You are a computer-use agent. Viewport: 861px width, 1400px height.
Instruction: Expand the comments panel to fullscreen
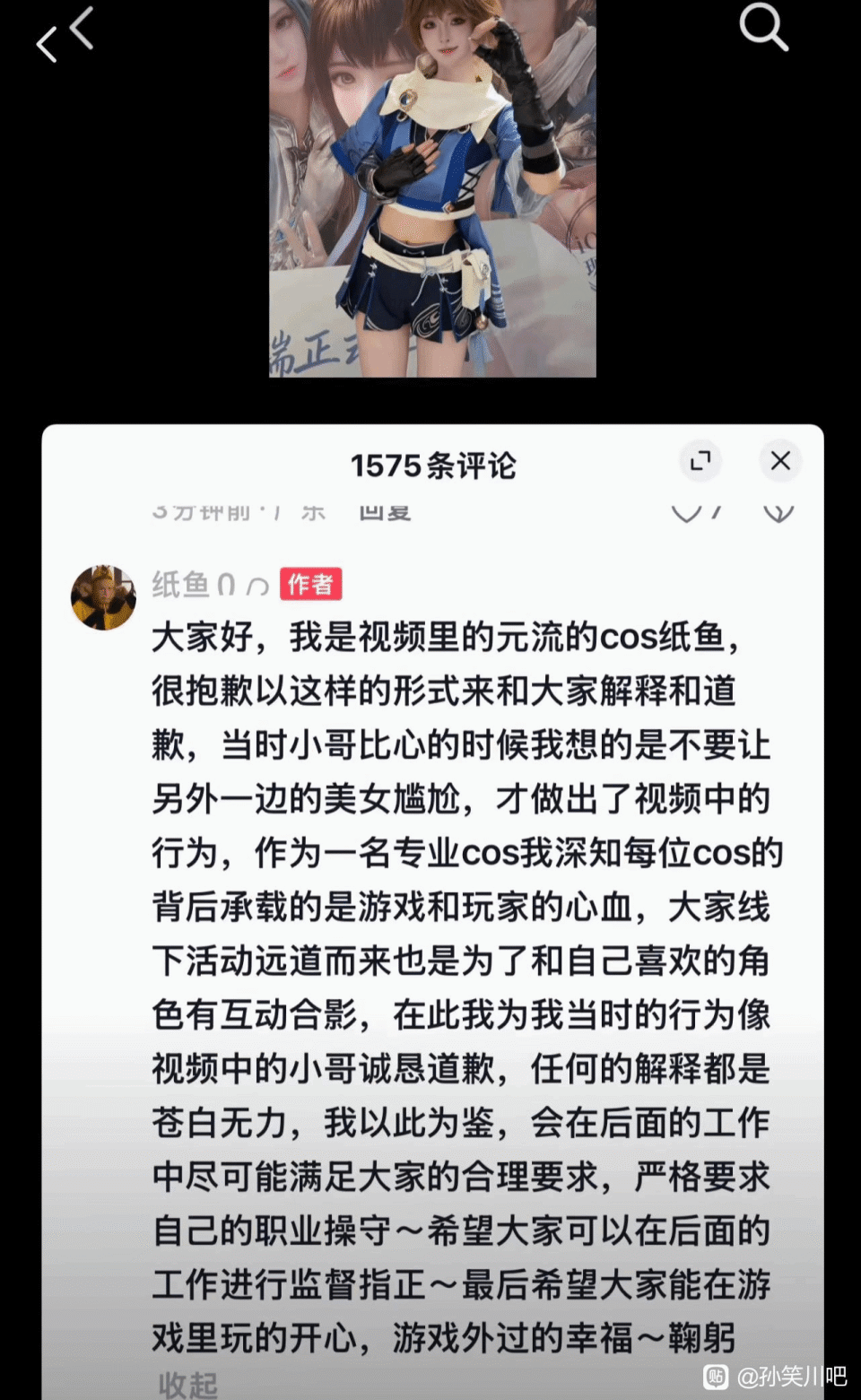[700, 461]
